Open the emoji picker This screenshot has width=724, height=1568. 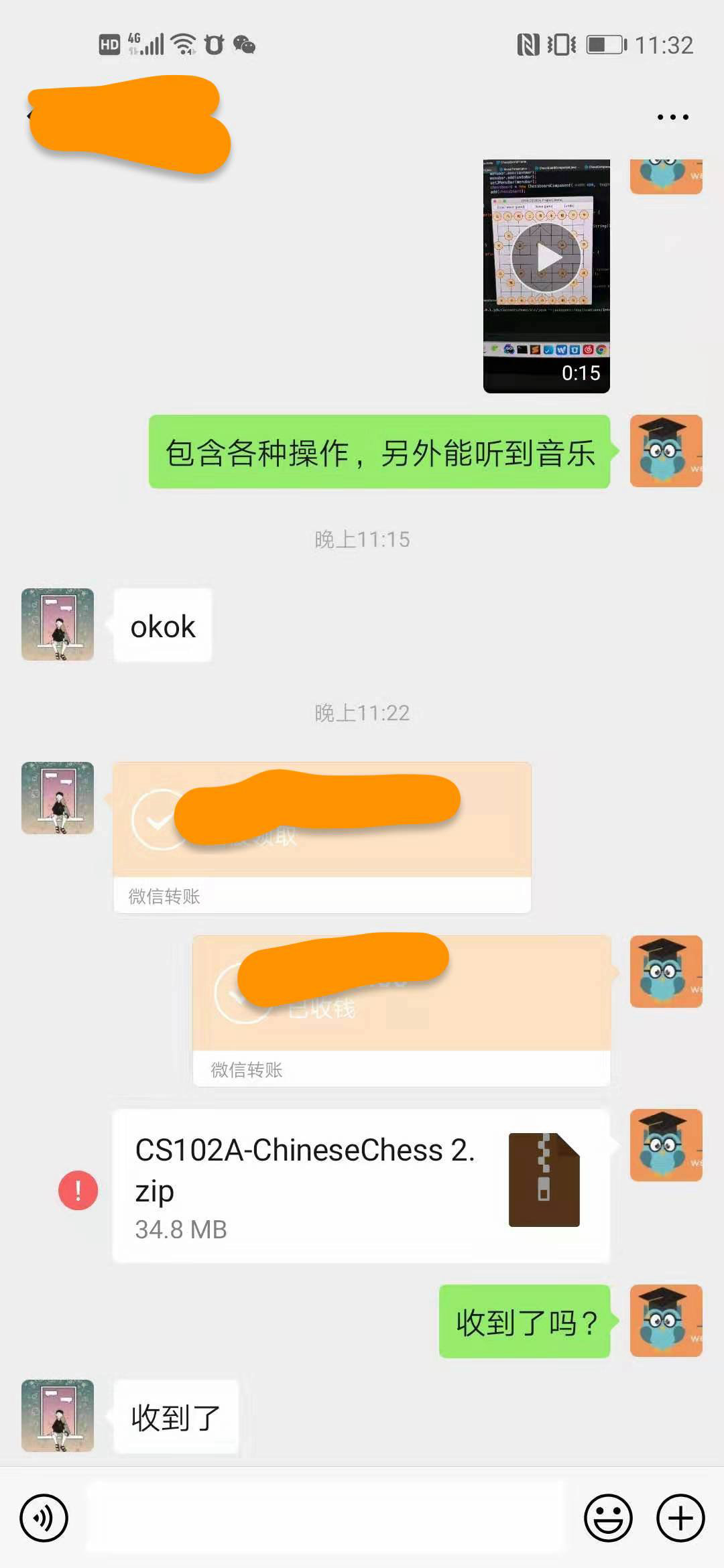(x=608, y=1518)
